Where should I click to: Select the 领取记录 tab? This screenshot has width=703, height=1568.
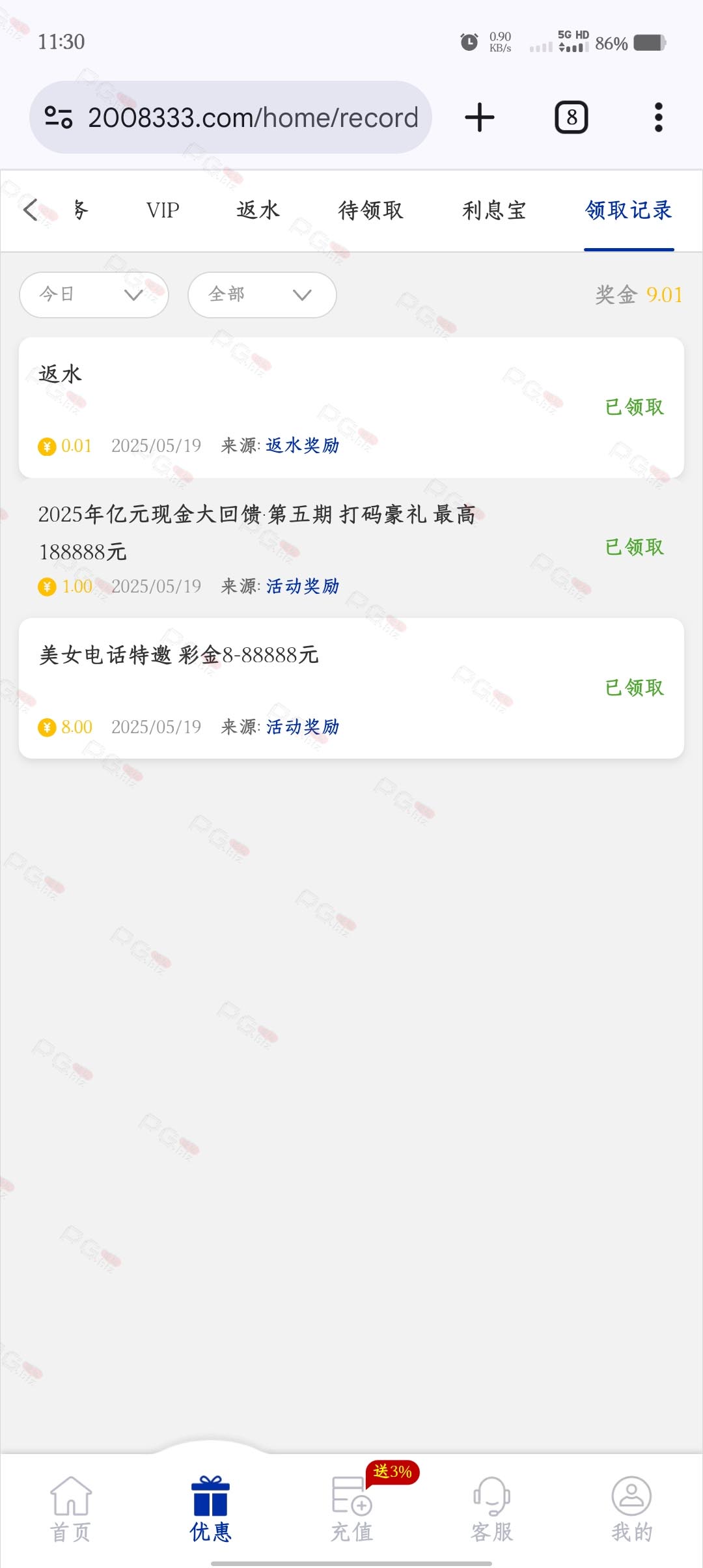(x=629, y=210)
